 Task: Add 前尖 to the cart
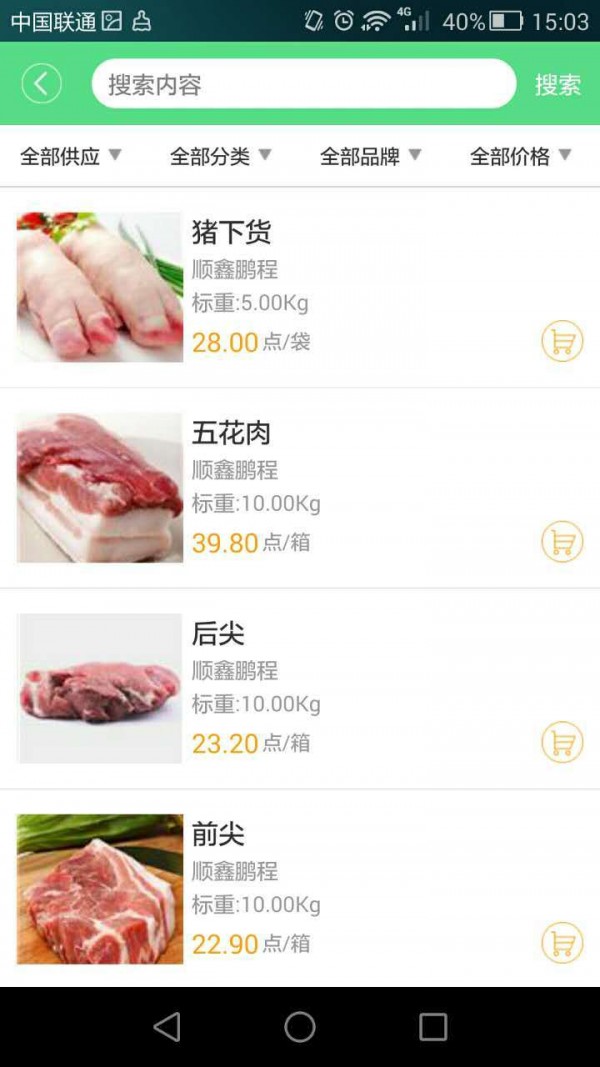point(562,942)
